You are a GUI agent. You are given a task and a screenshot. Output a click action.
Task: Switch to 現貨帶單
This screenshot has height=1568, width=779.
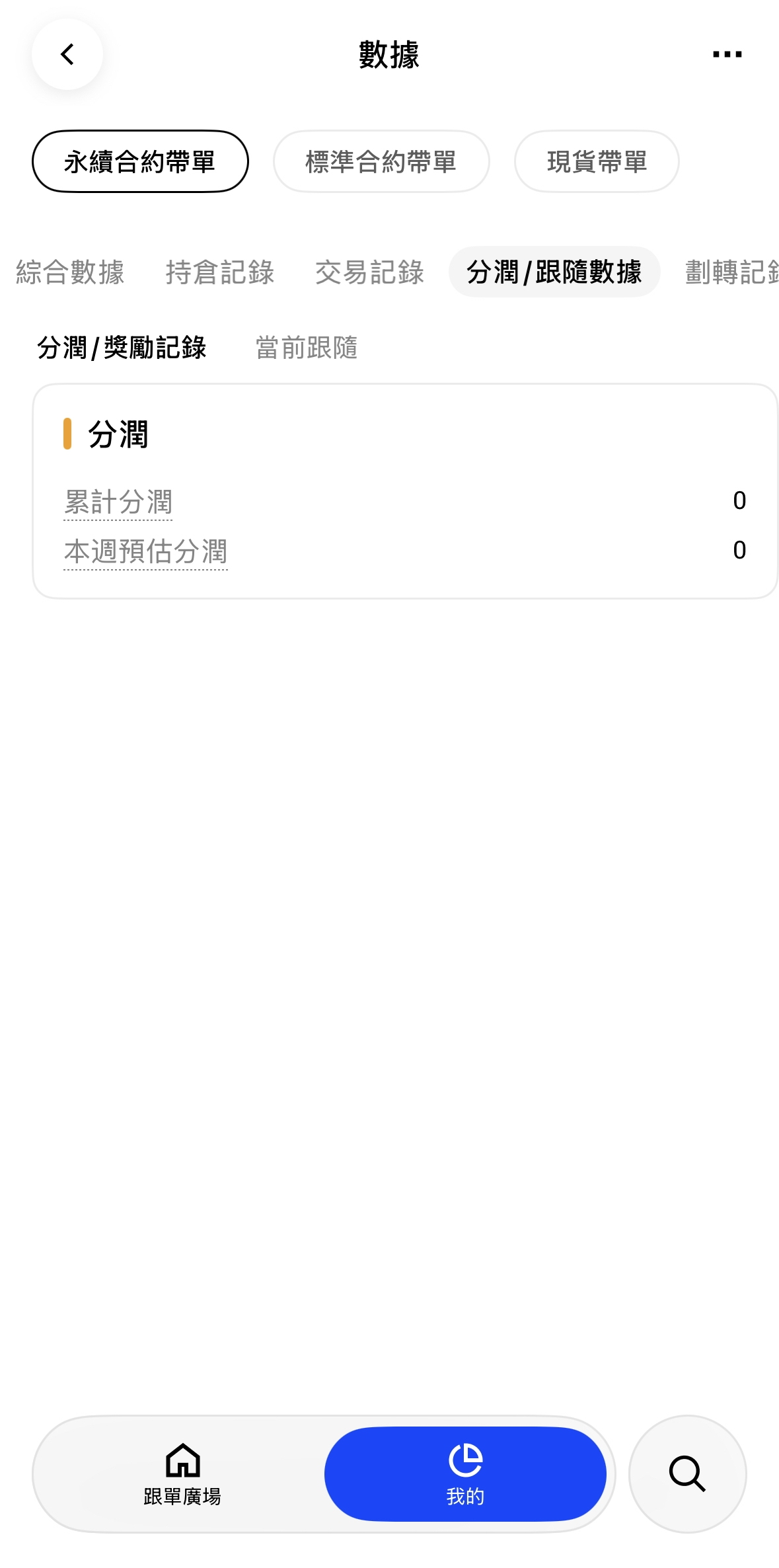click(597, 161)
